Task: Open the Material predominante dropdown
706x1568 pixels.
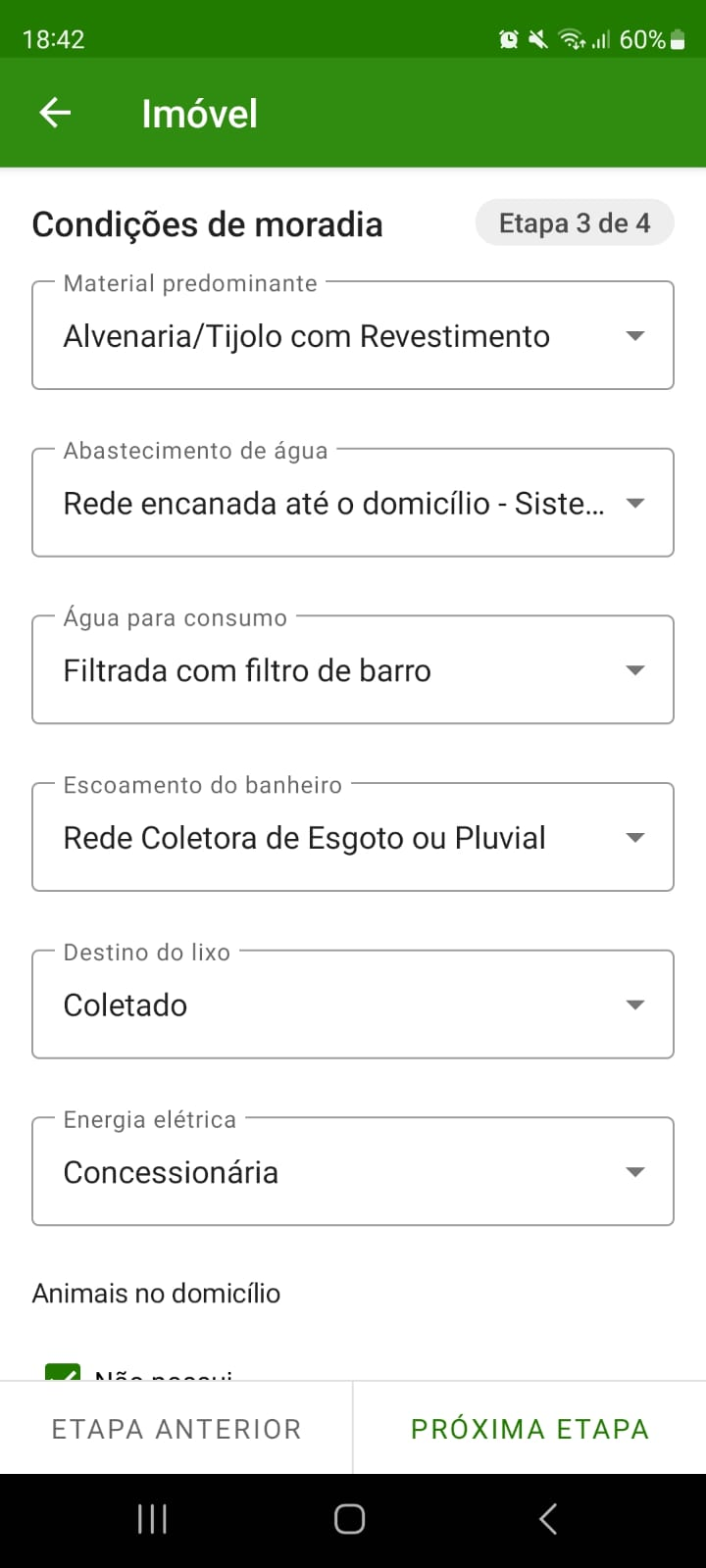Action: [x=353, y=335]
